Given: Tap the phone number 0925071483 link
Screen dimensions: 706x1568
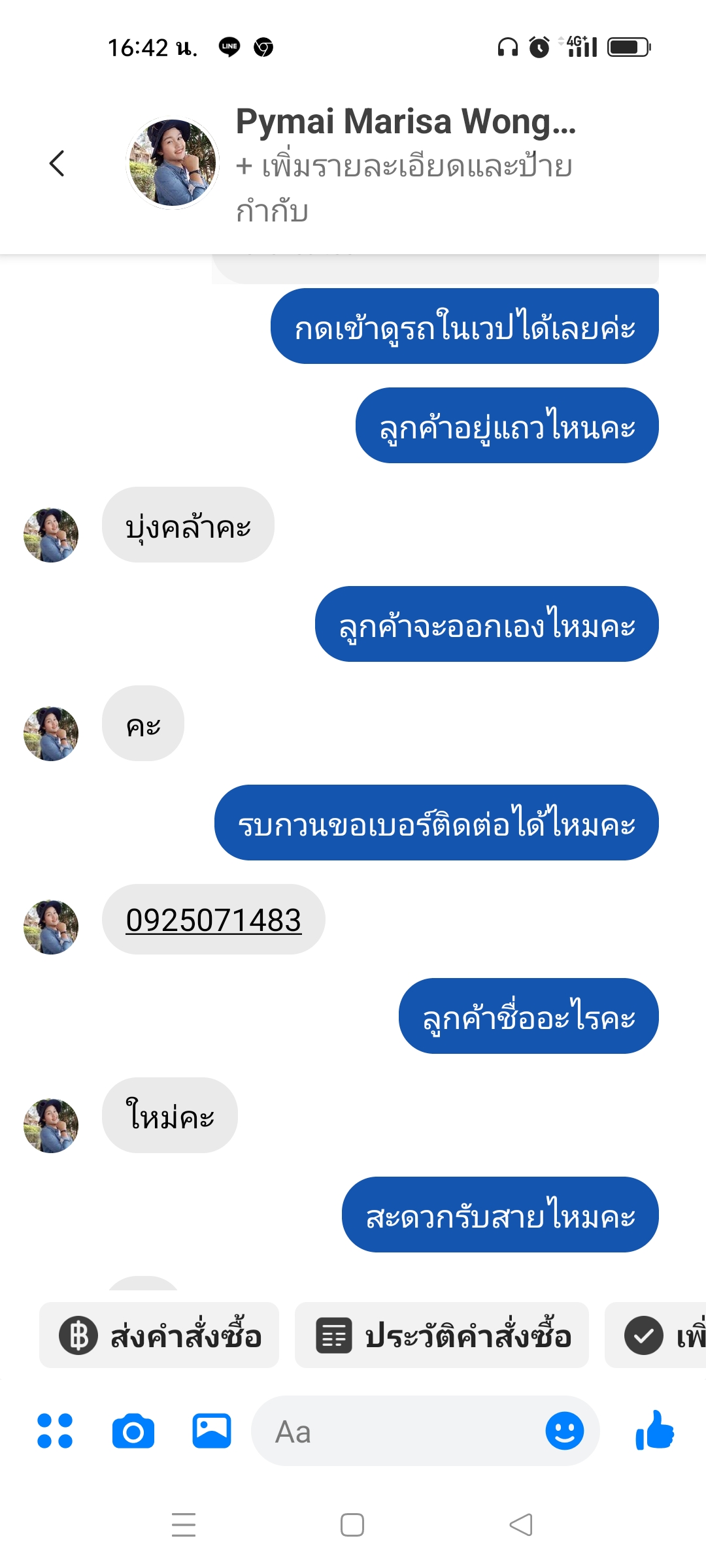Looking at the screenshot, I should 213,920.
